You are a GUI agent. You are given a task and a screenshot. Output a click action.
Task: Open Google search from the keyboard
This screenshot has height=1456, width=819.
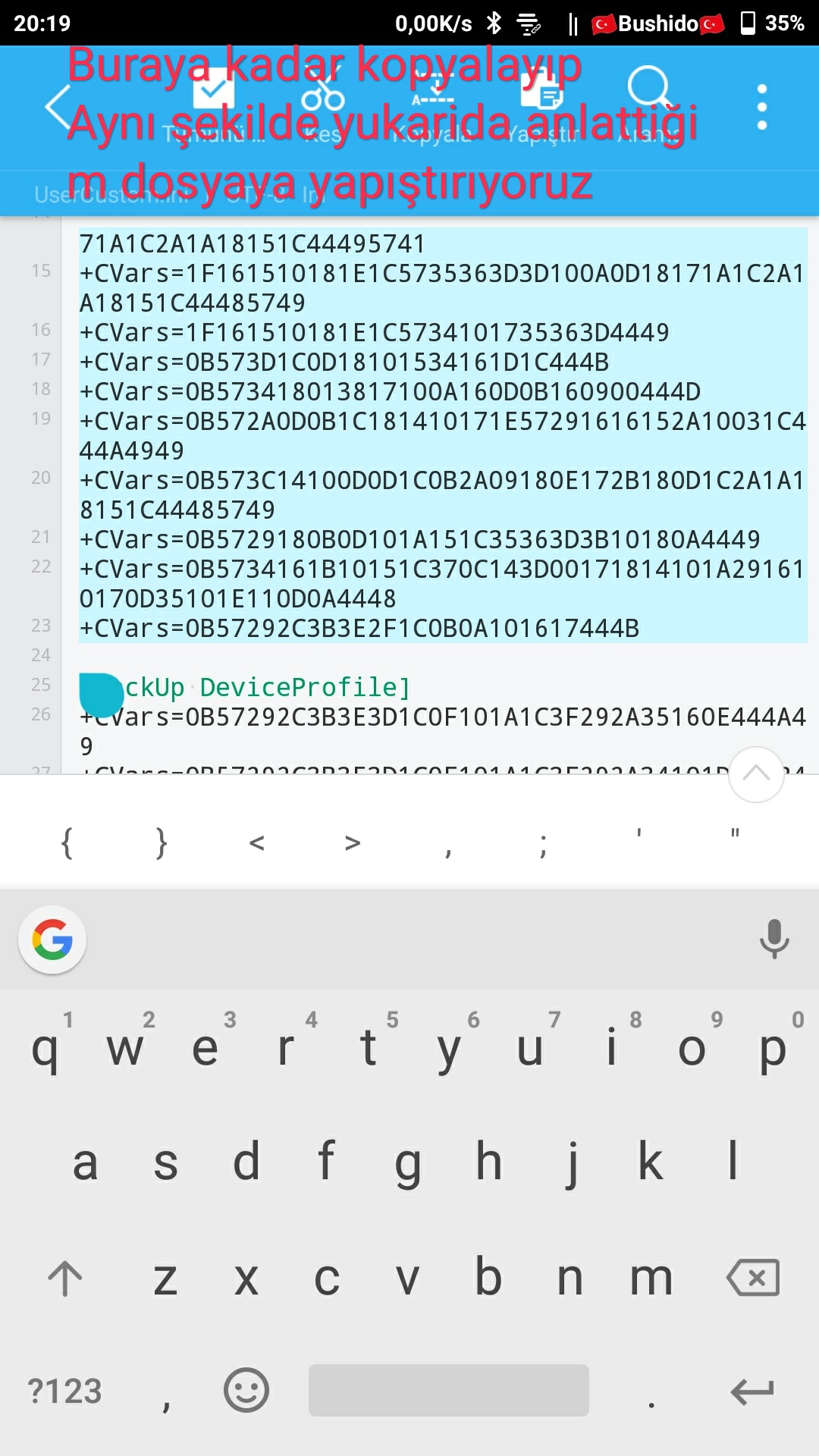pos(52,940)
